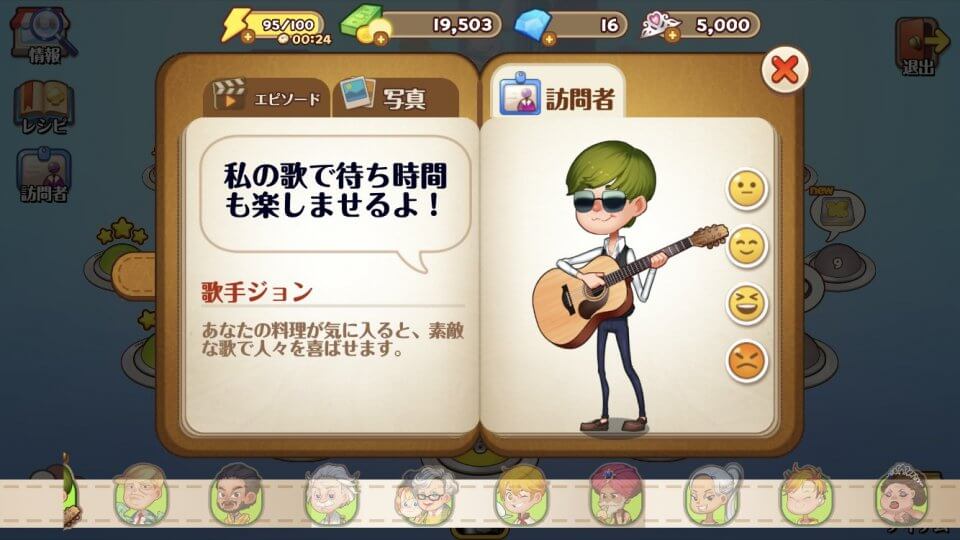The width and height of the screenshot is (960, 540).
Task: Tap the smiling face emoji
Action: tap(746, 245)
